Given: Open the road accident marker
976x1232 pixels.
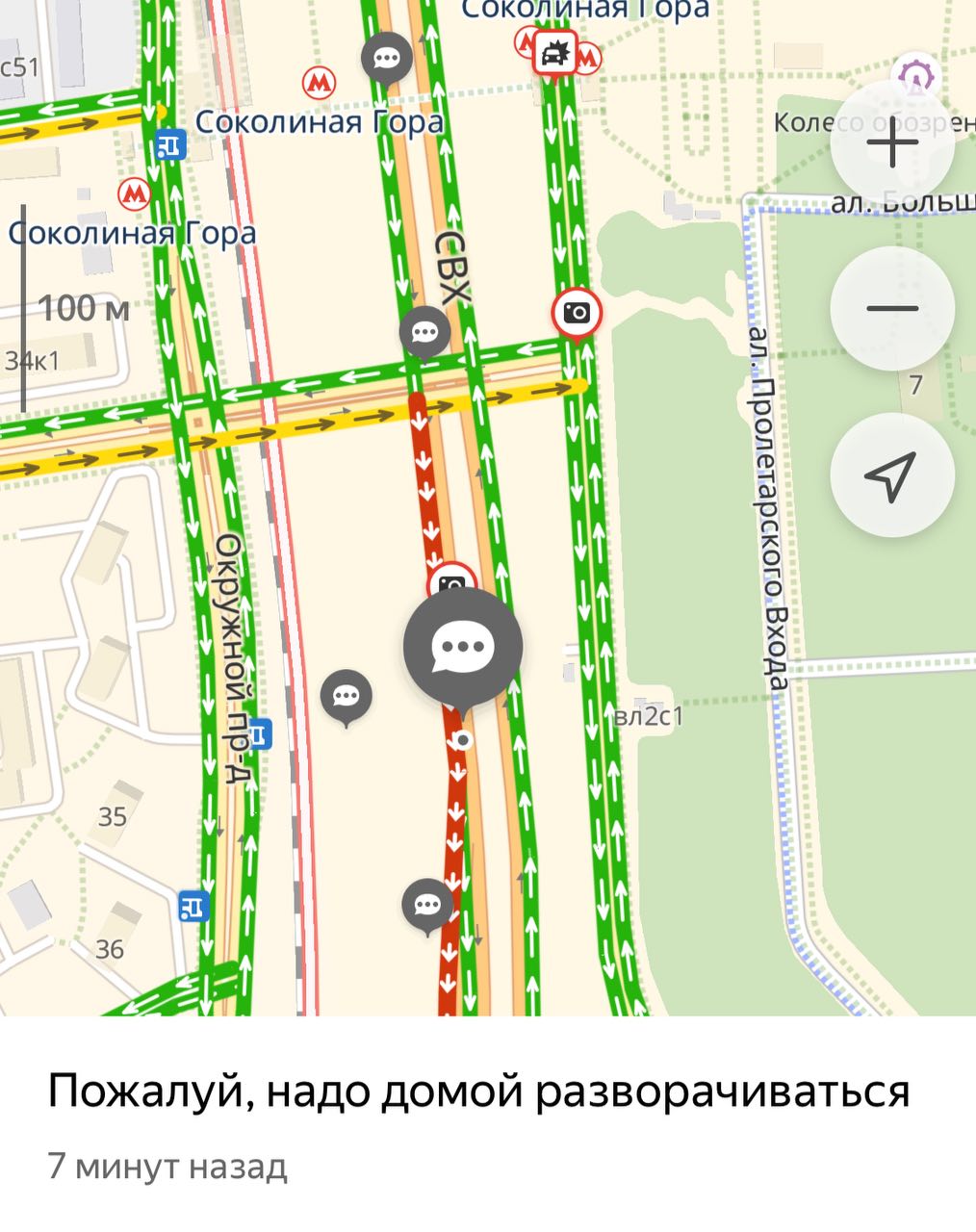Looking at the screenshot, I should pyautogui.click(x=554, y=54).
